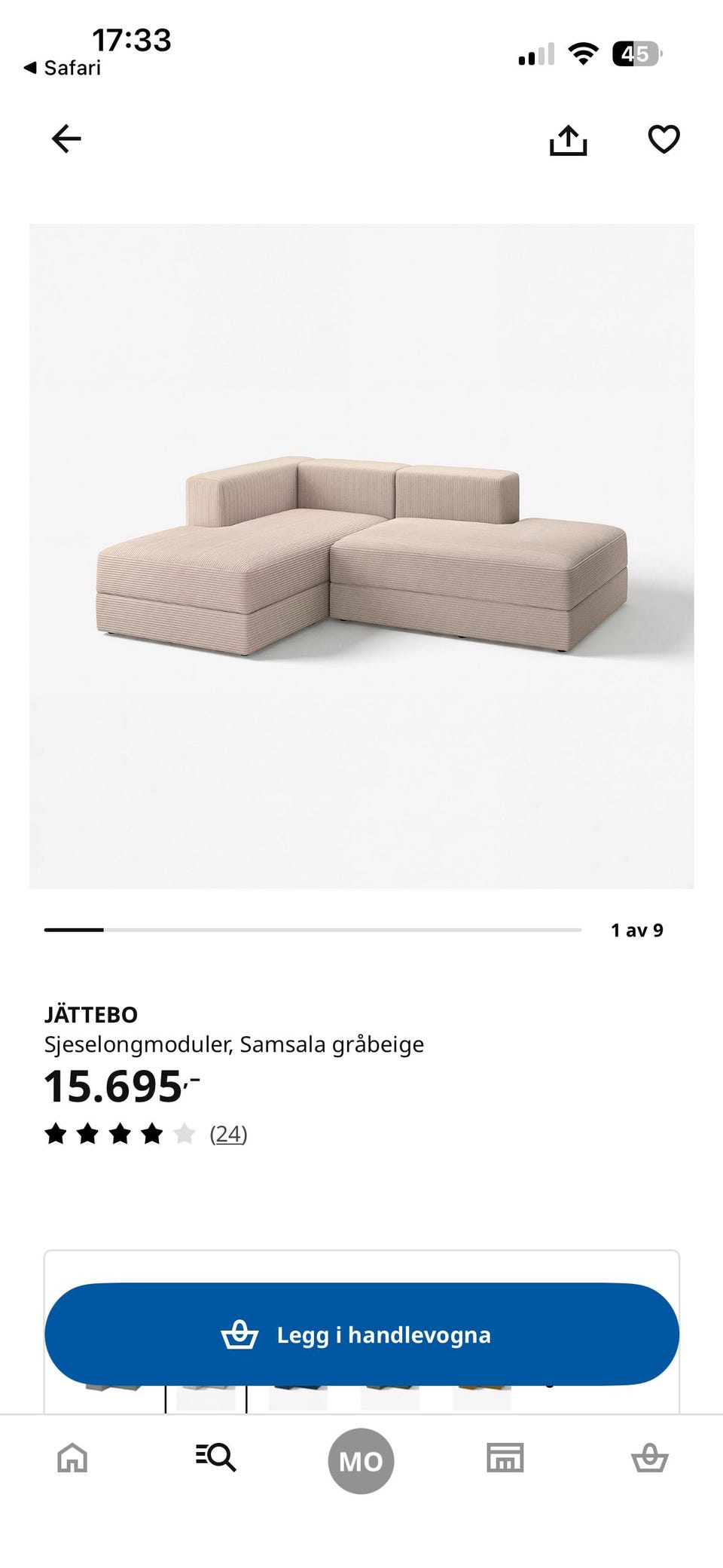This screenshot has width=723, height=1568.
Task: Share this JÄTTEBO product
Action: (568, 140)
